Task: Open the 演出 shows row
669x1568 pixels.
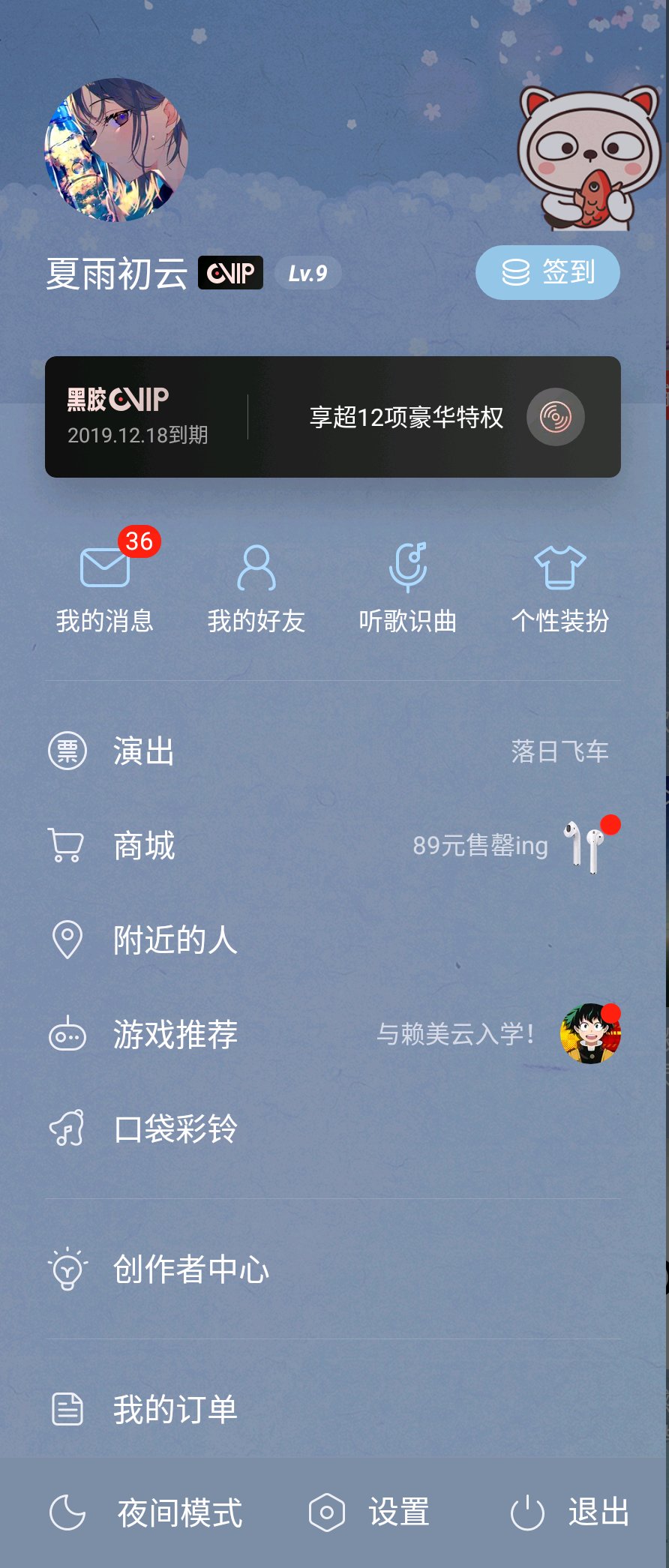Action: coord(333,751)
